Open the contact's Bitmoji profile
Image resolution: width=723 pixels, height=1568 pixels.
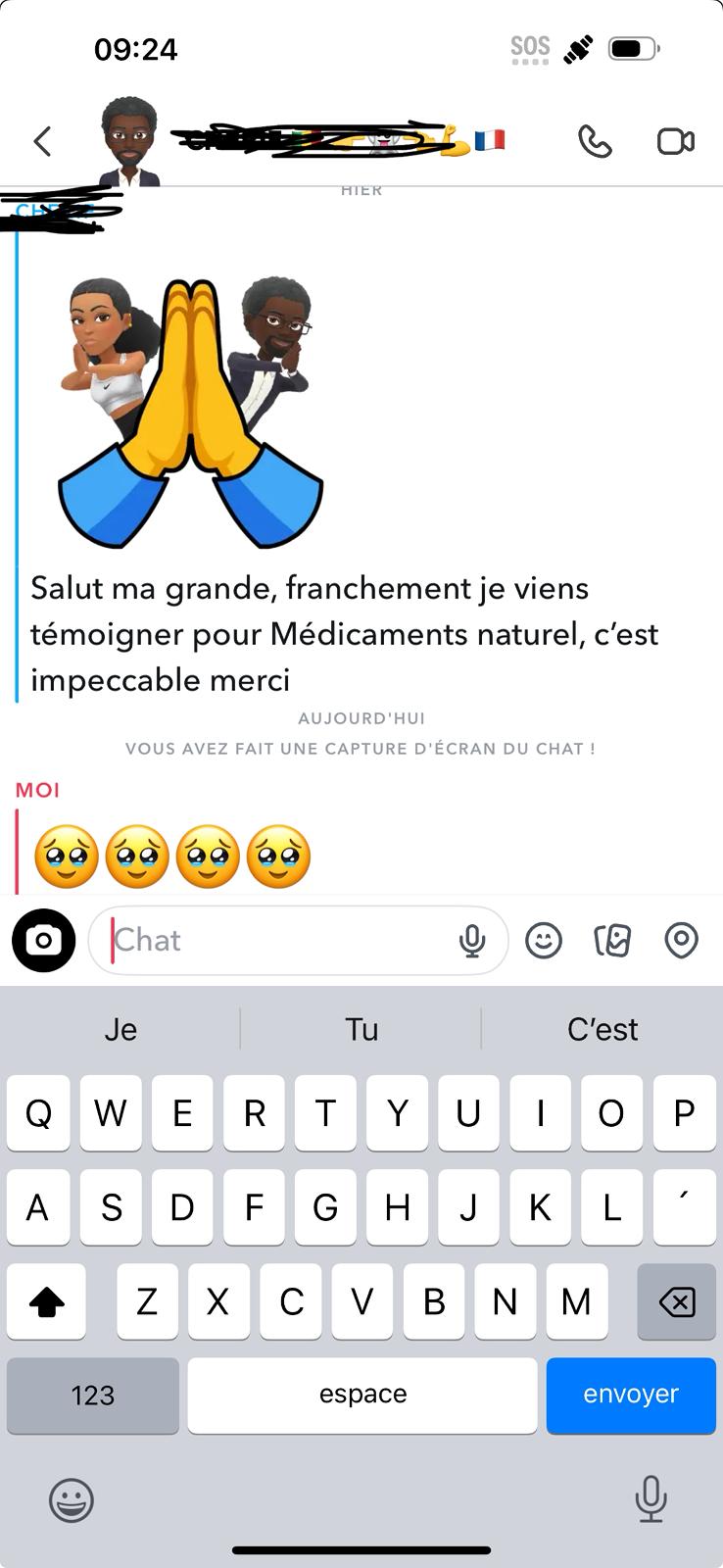pyautogui.click(x=129, y=141)
